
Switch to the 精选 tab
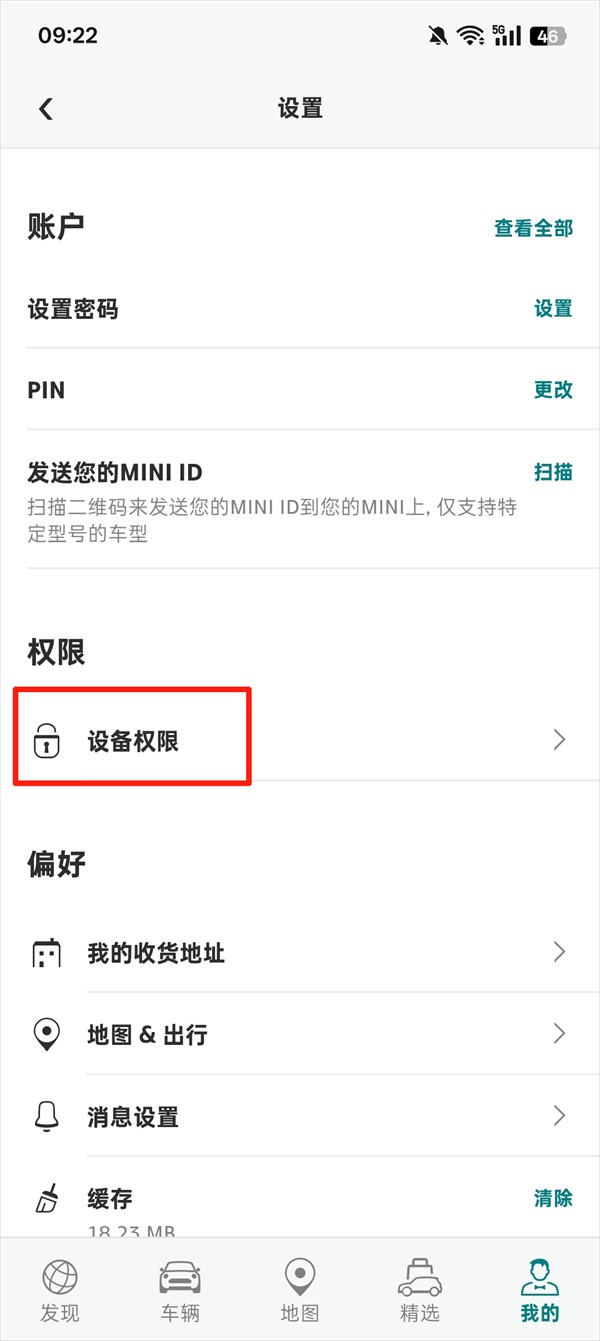[x=419, y=1290]
